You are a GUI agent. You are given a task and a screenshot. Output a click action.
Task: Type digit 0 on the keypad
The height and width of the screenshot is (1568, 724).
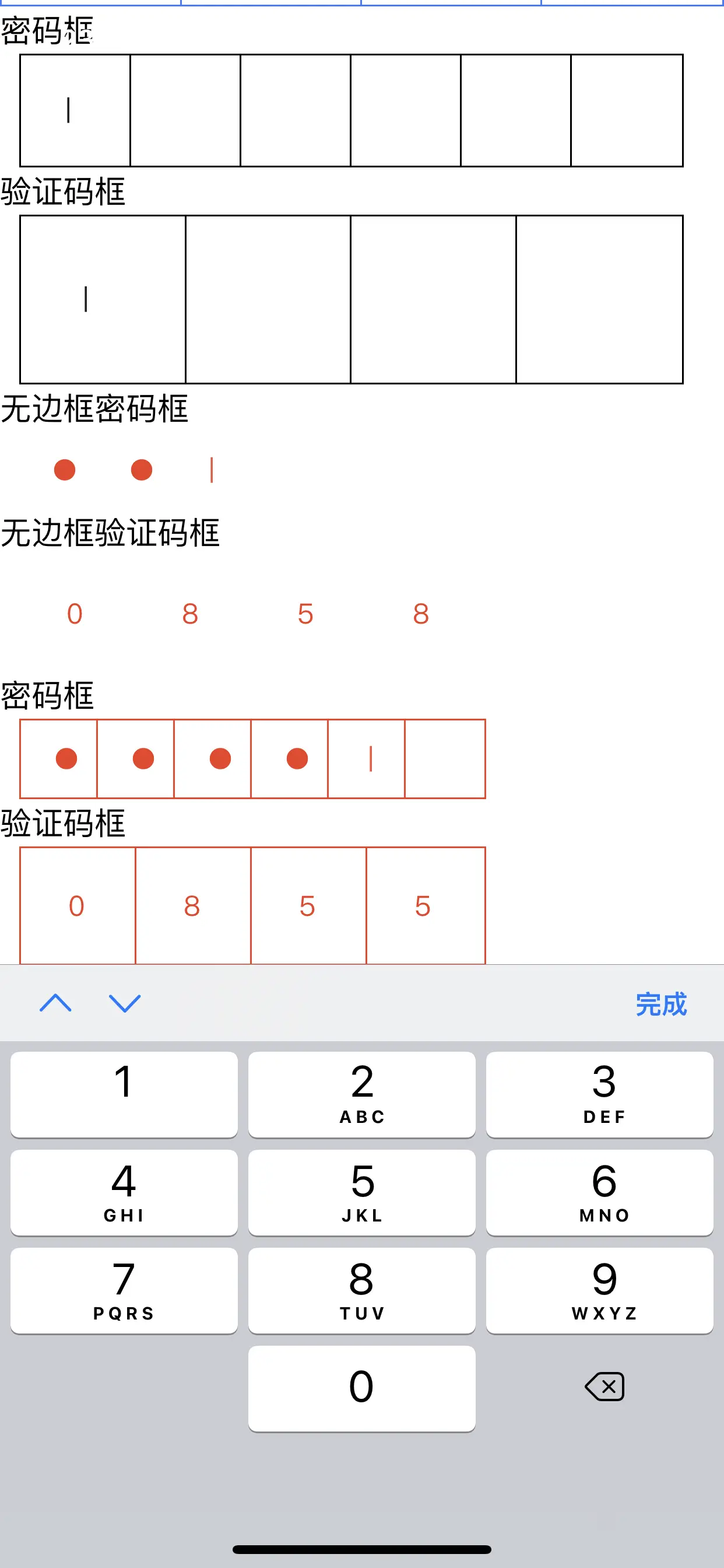[362, 1388]
